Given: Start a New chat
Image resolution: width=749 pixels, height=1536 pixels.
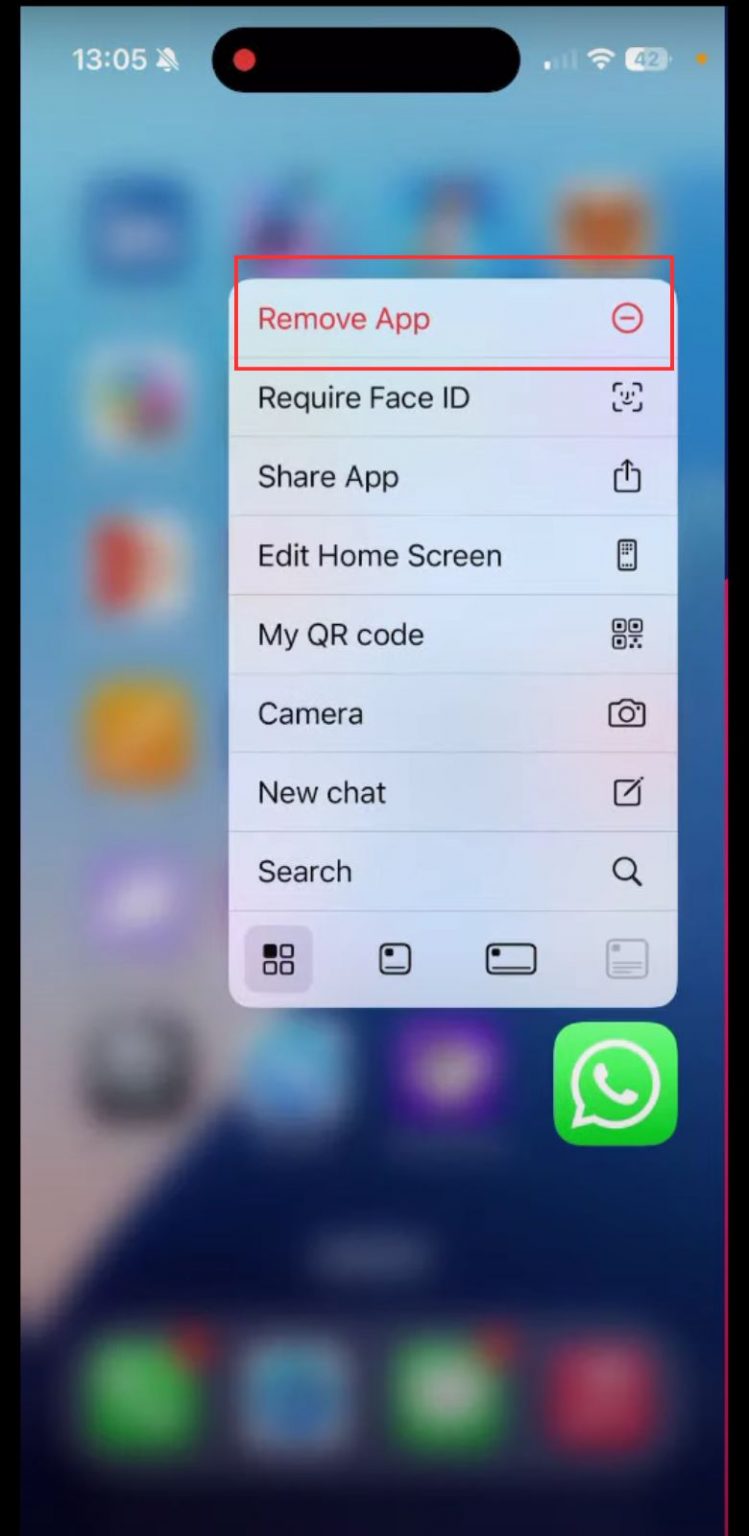Looking at the screenshot, I should click(453, 793).
